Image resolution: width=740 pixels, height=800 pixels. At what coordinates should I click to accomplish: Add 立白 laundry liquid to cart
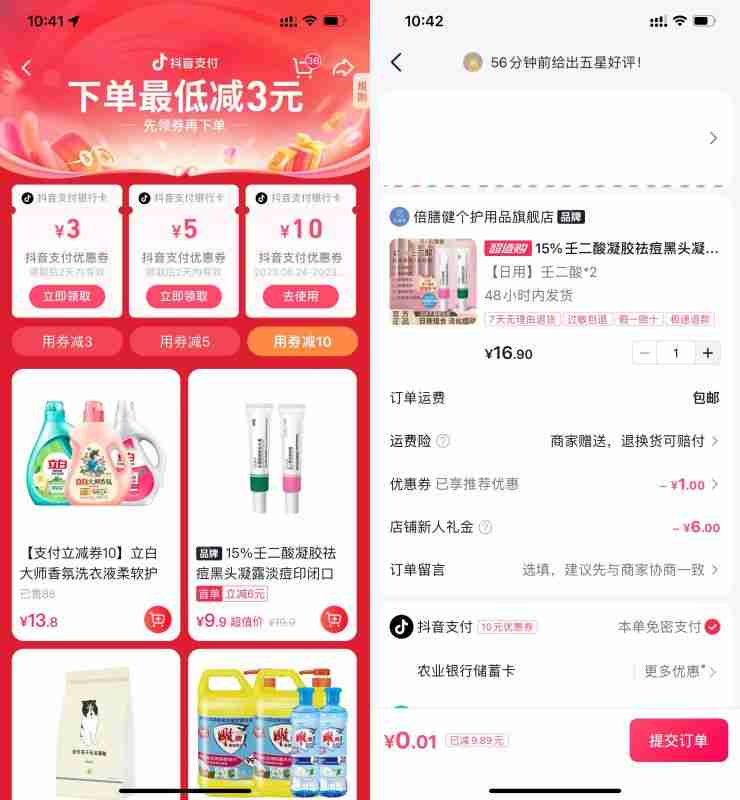pyautogui.click(x=158, y=620)
